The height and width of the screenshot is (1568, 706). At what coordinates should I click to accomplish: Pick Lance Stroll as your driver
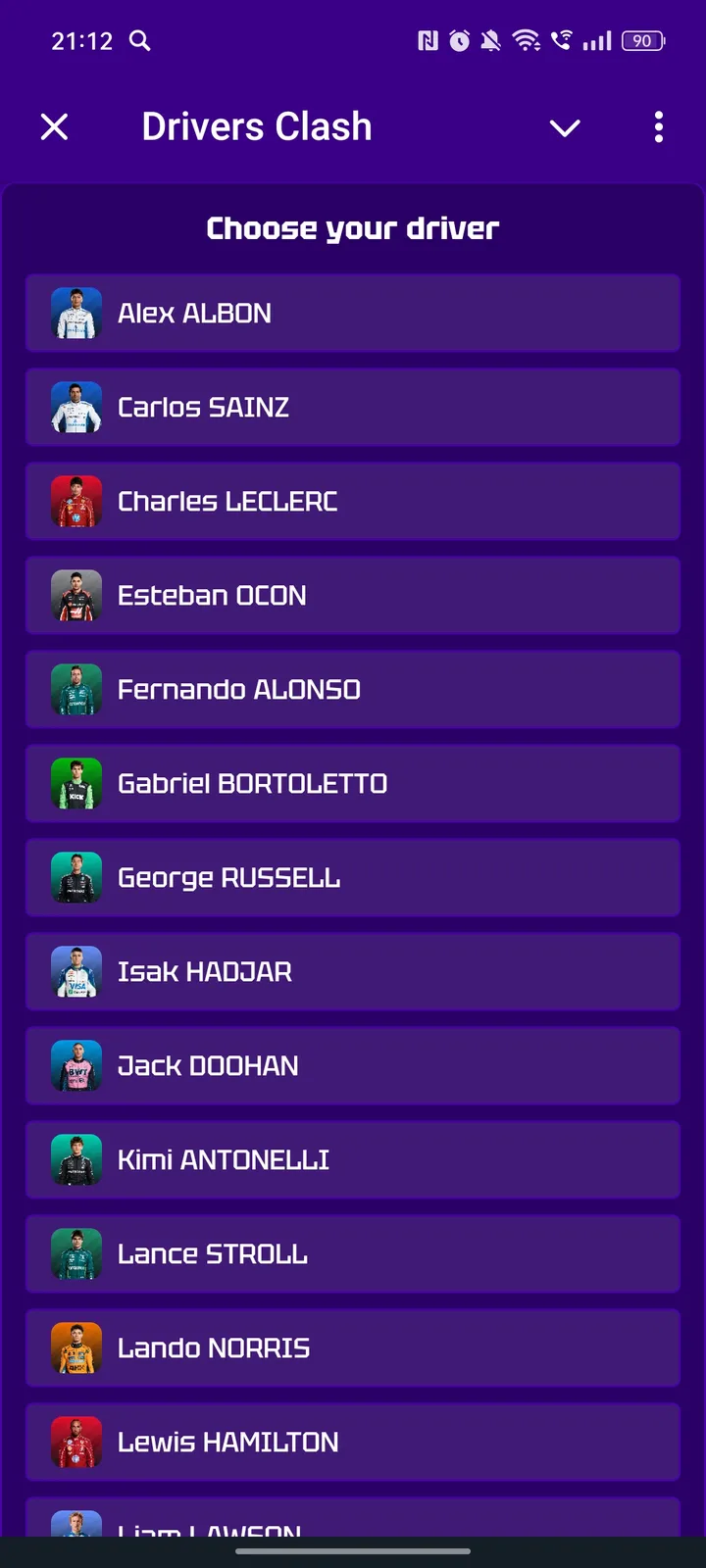coord(353,1253)
